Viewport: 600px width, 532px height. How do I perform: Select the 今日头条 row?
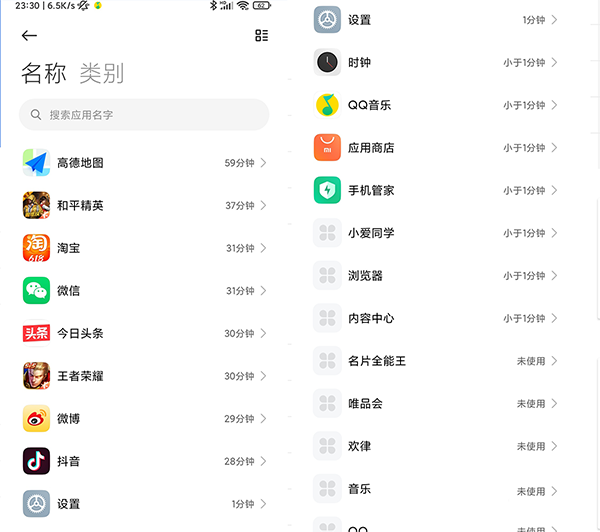(x=145, y=333)
